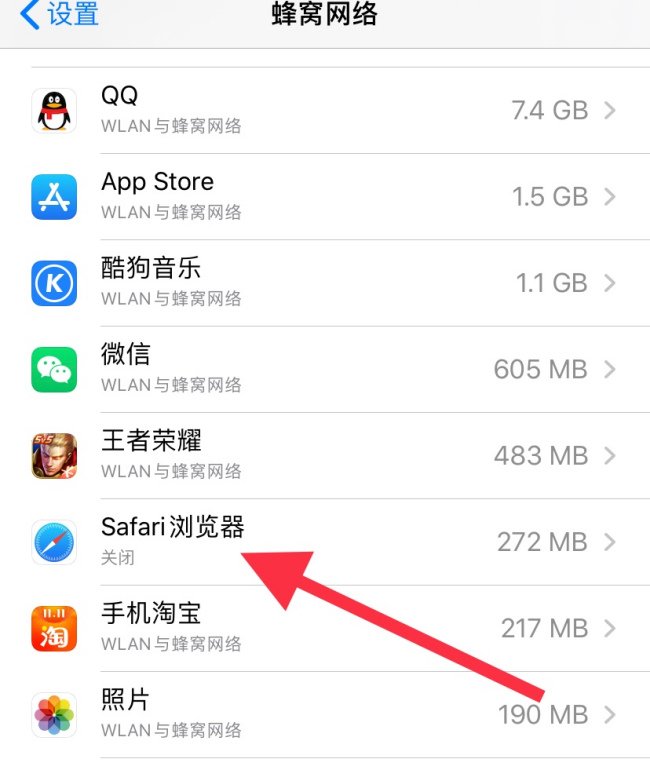Image resolution: width=650 pixels, height=770 pixels.
Task: Open 照片 cellular data settings
Action: tap(325, 714)
